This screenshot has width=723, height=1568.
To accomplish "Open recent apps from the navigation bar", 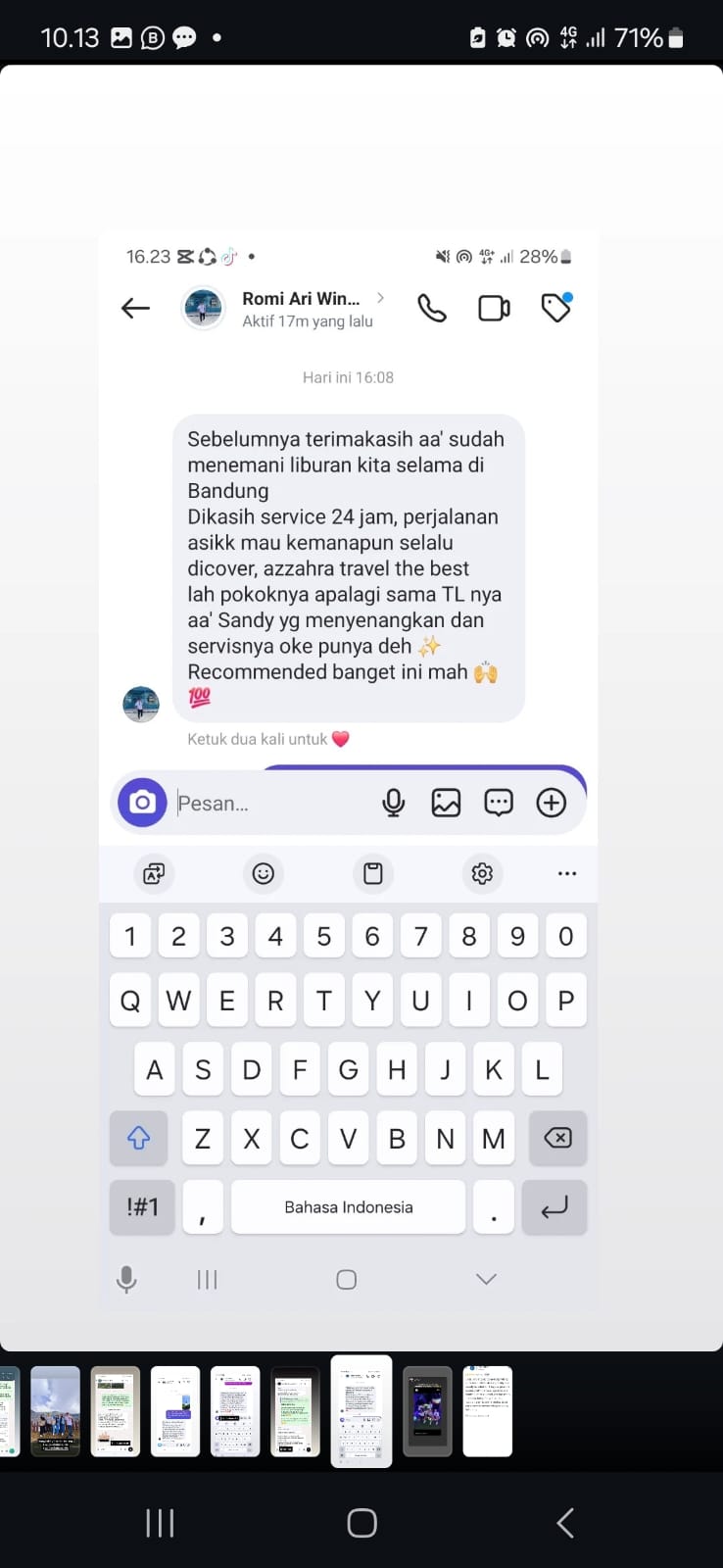I will [x=160, y=1522].
